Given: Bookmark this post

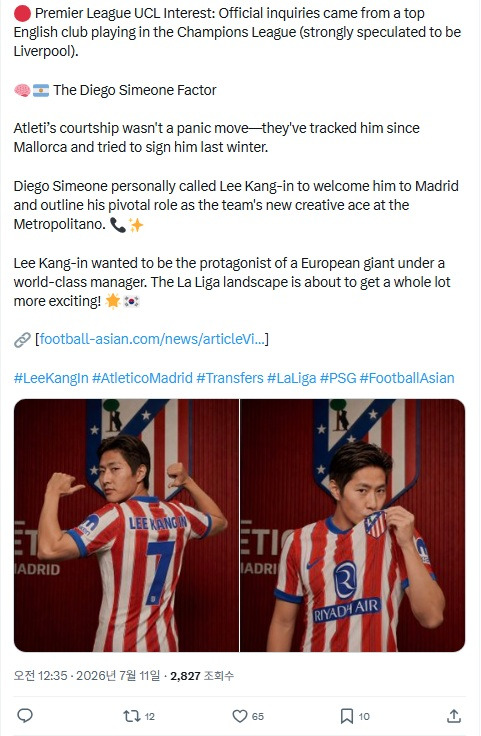Looking at the screenshot, I should [x=355, y=716].
